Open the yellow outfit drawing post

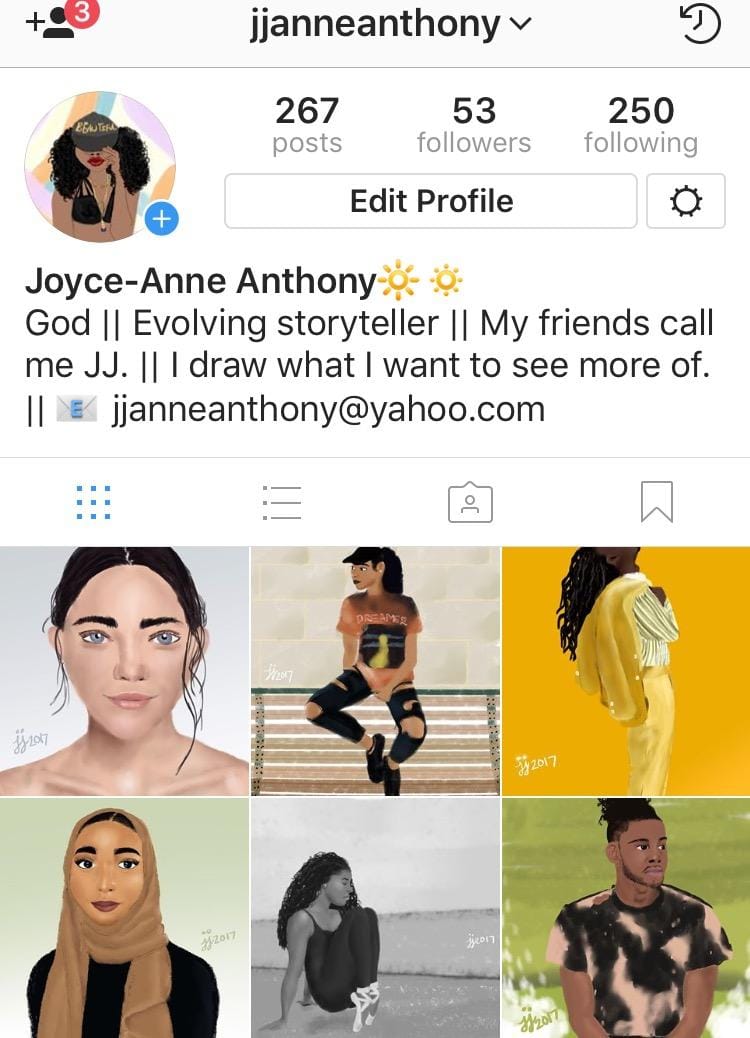(626, 671)
